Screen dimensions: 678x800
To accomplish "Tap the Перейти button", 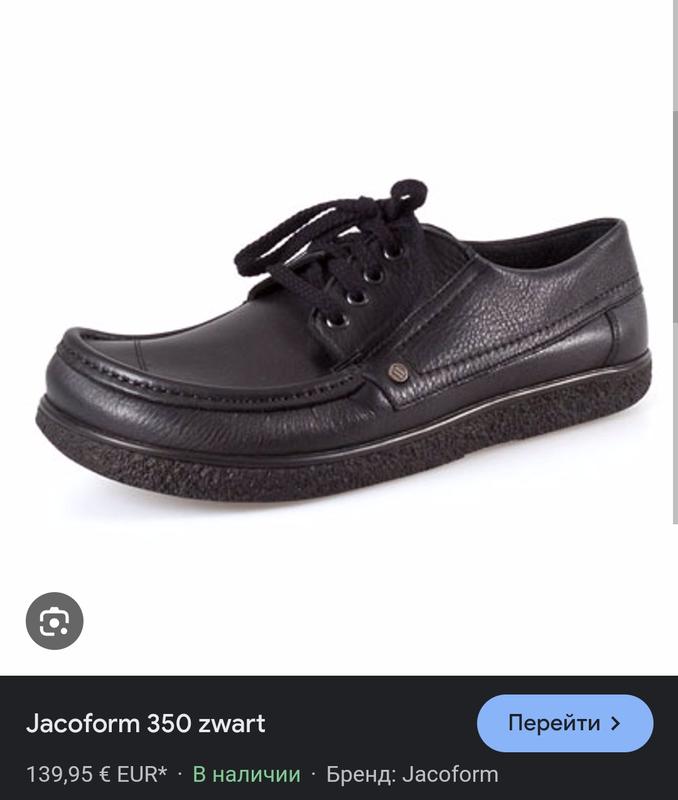I will (565, 723).
